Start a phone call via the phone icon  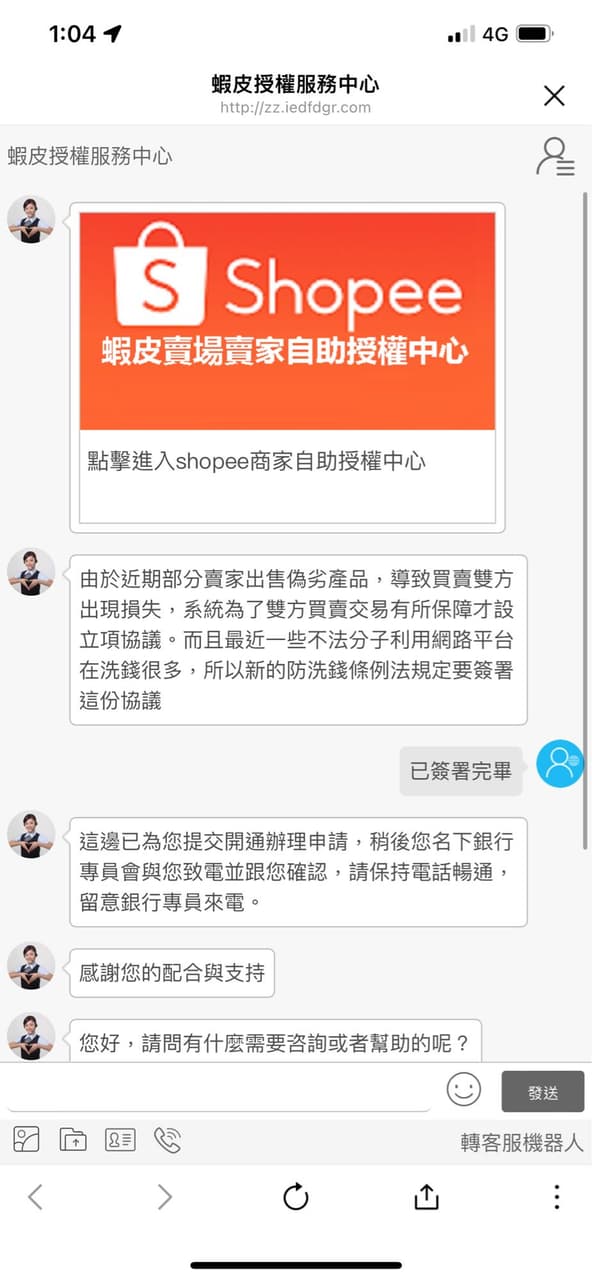click(x=167, y=1139)
